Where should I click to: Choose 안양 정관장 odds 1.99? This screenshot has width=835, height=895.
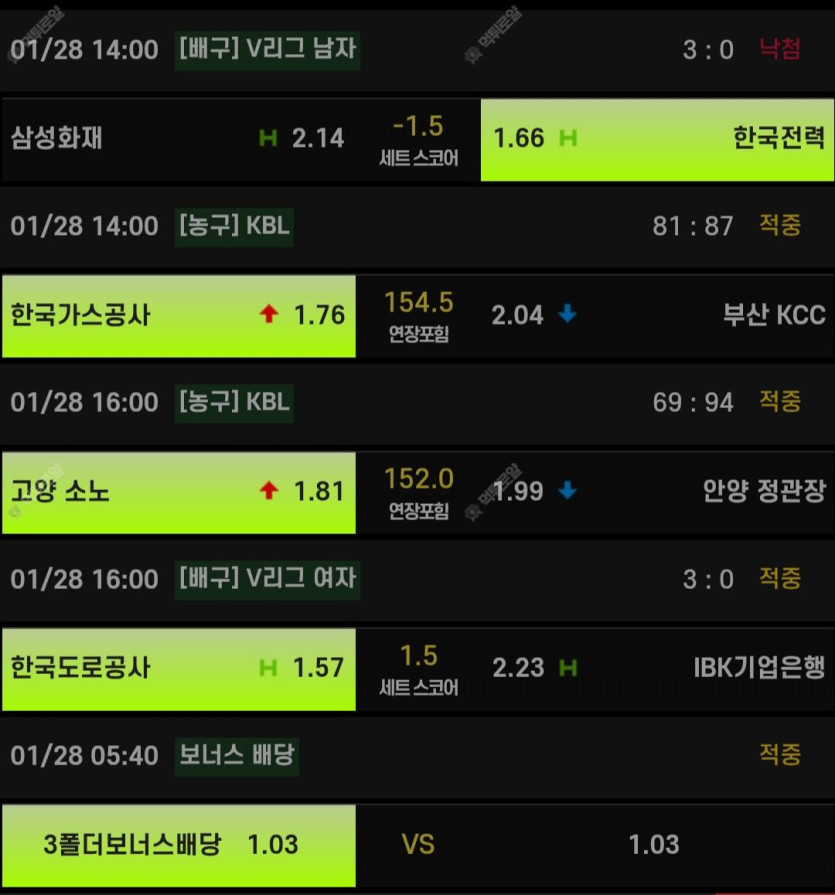point(656,491)
